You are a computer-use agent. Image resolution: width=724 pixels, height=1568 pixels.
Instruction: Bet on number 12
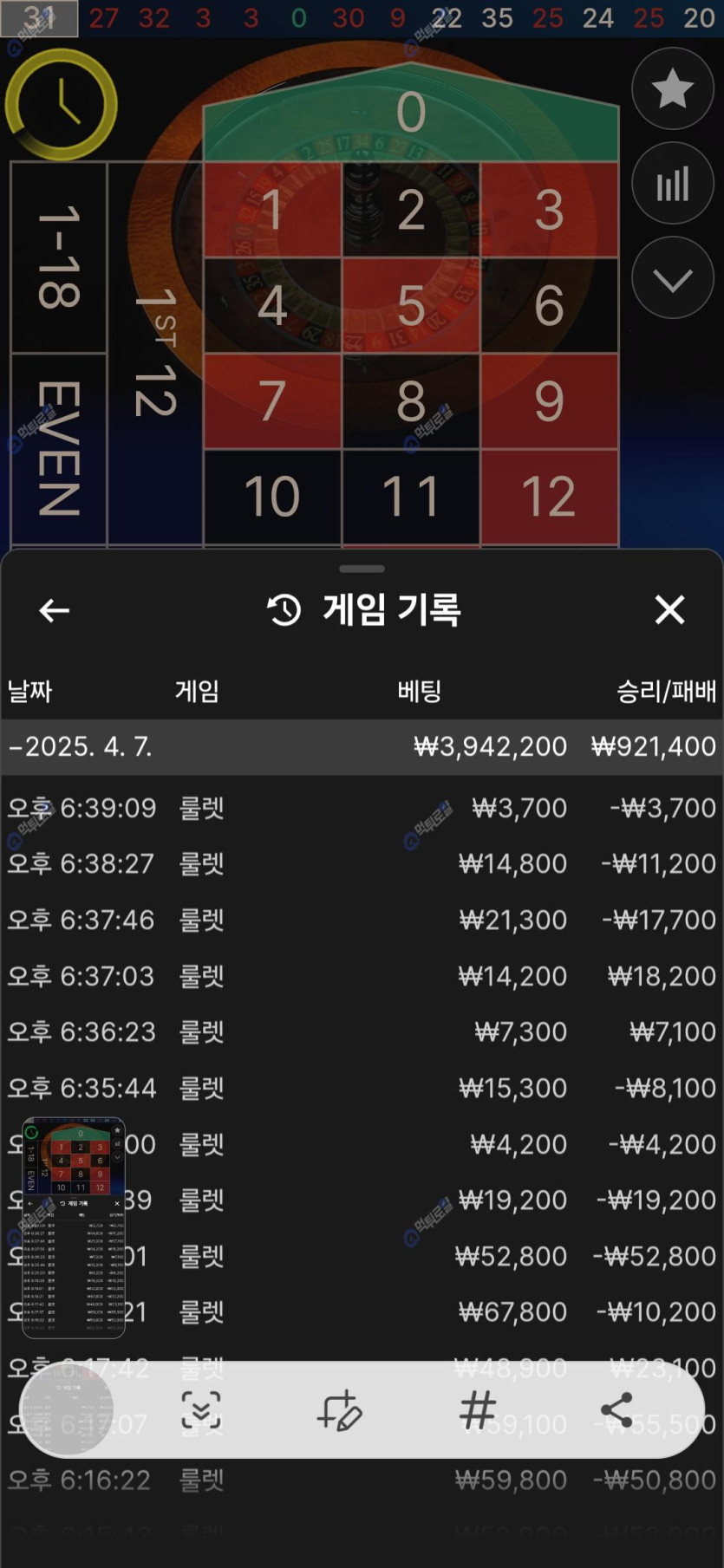click(x=549, y=496)
